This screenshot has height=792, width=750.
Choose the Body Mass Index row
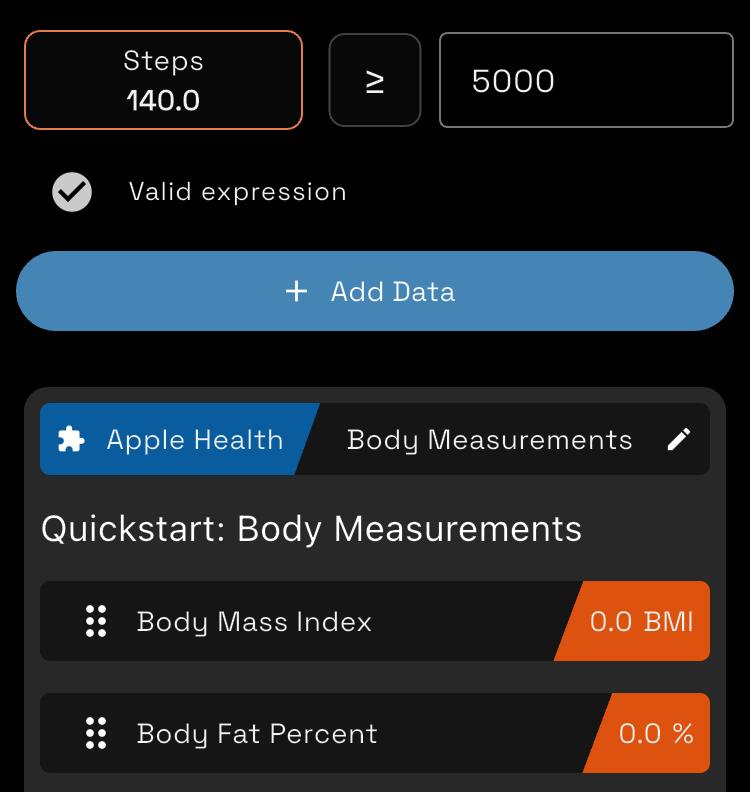click(300, 622)
